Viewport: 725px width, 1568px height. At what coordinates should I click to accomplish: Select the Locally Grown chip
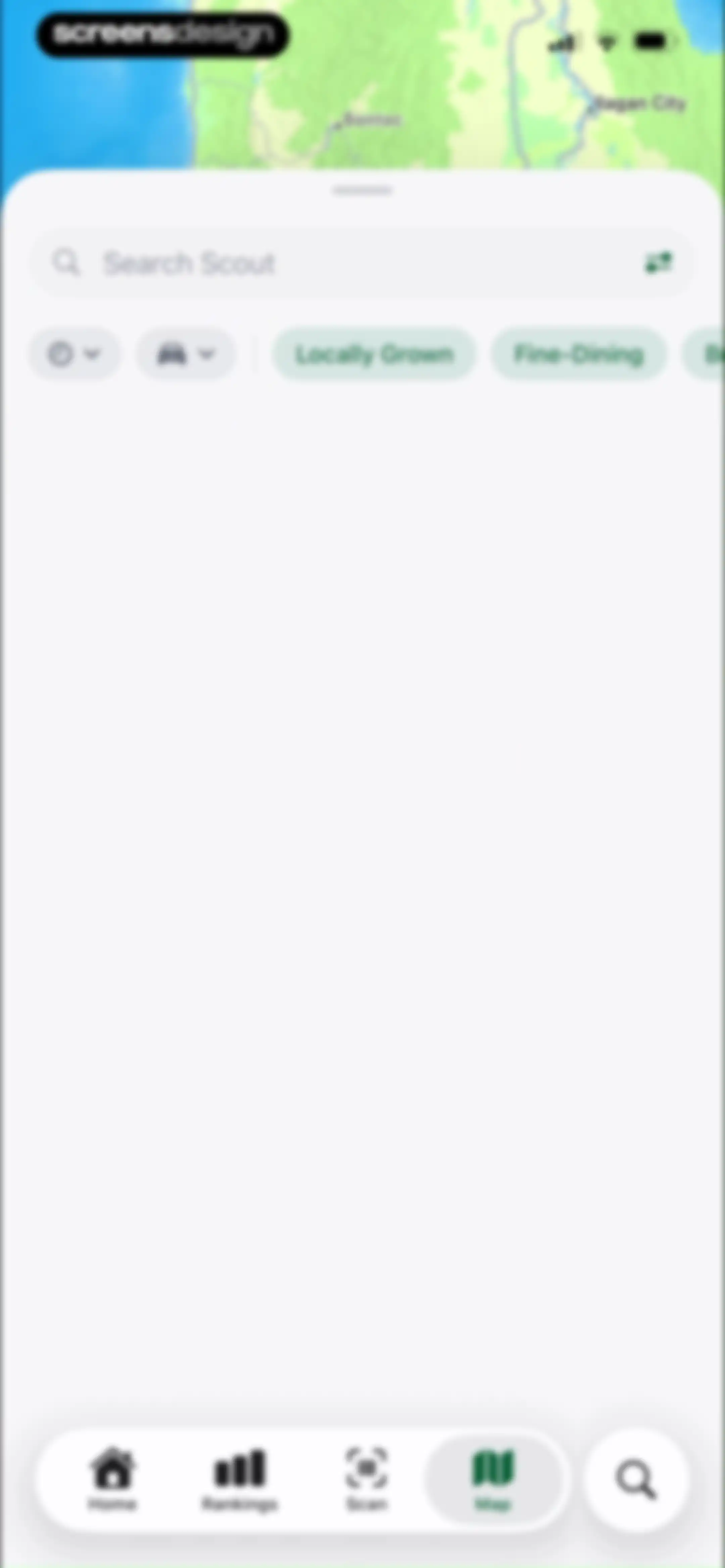374,354
